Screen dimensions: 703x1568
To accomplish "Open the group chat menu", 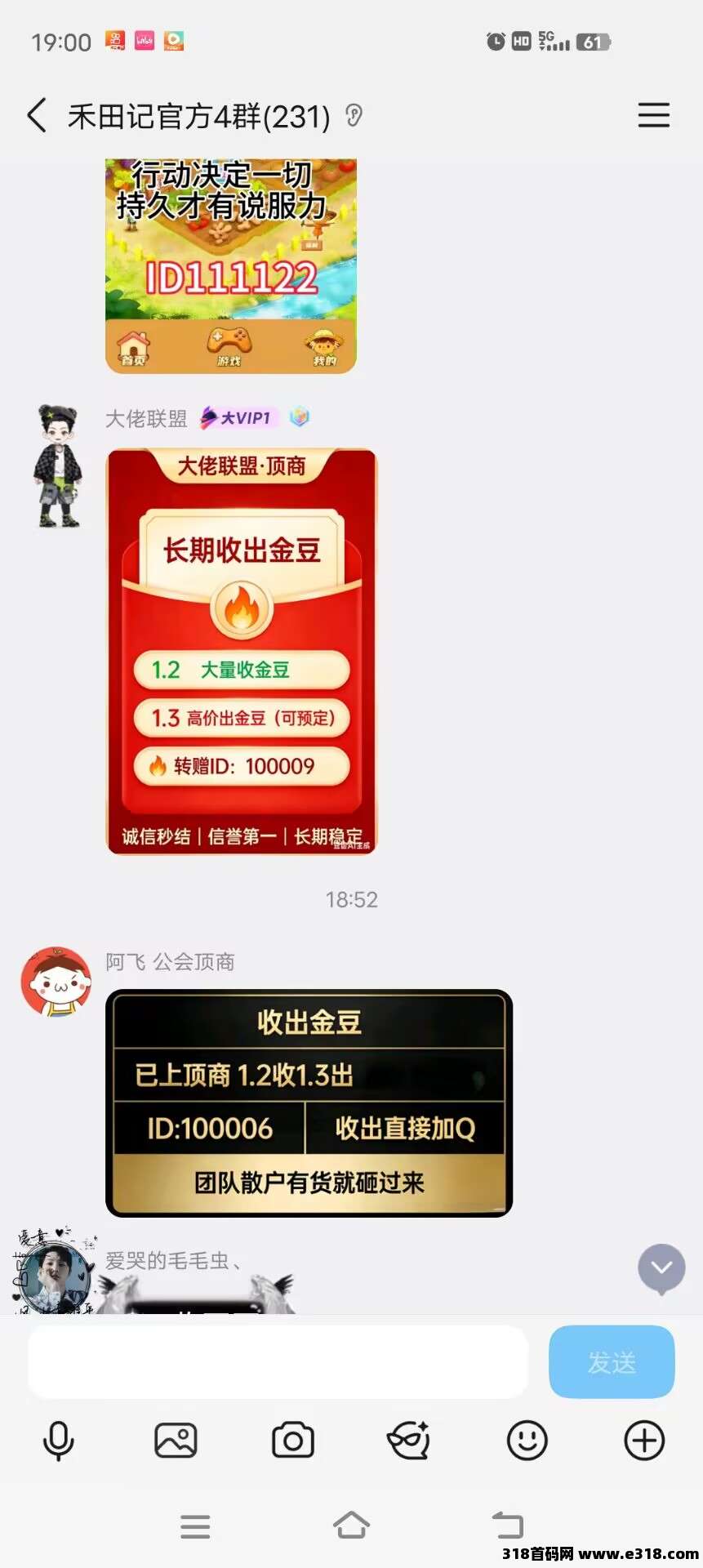I will point(653,116).
